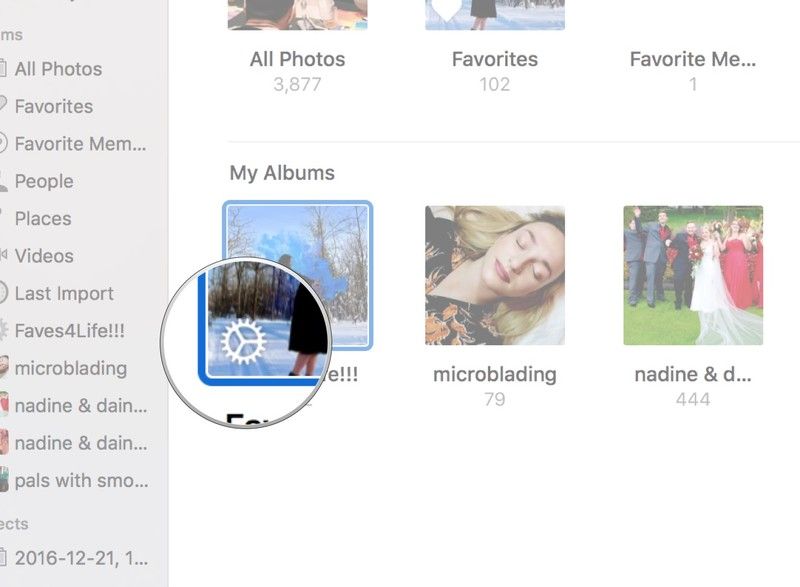
Task: Open the Favorites album tile with 102 items
Action: 495,15
